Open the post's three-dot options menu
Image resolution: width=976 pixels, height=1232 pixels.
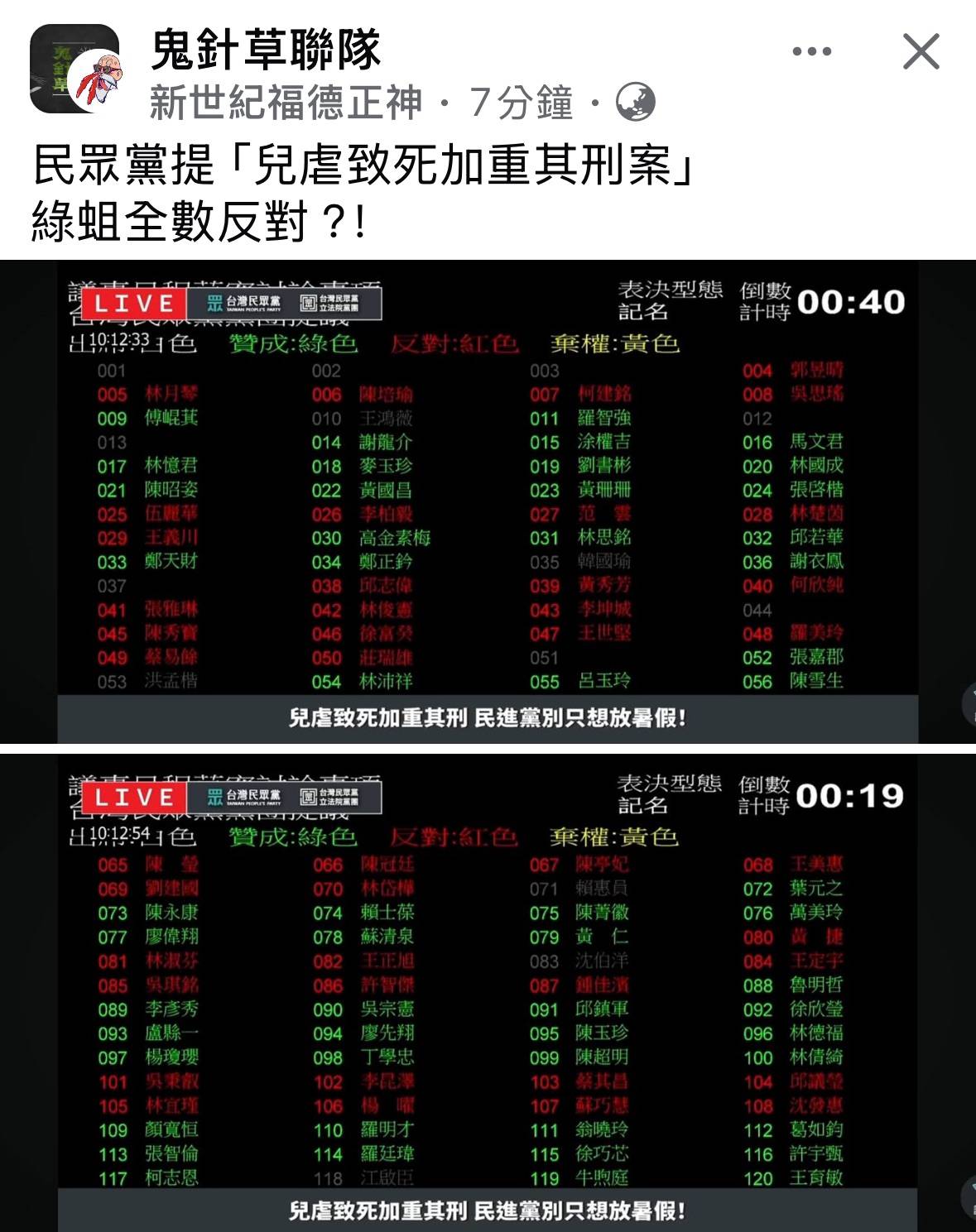tap(811, 51)
